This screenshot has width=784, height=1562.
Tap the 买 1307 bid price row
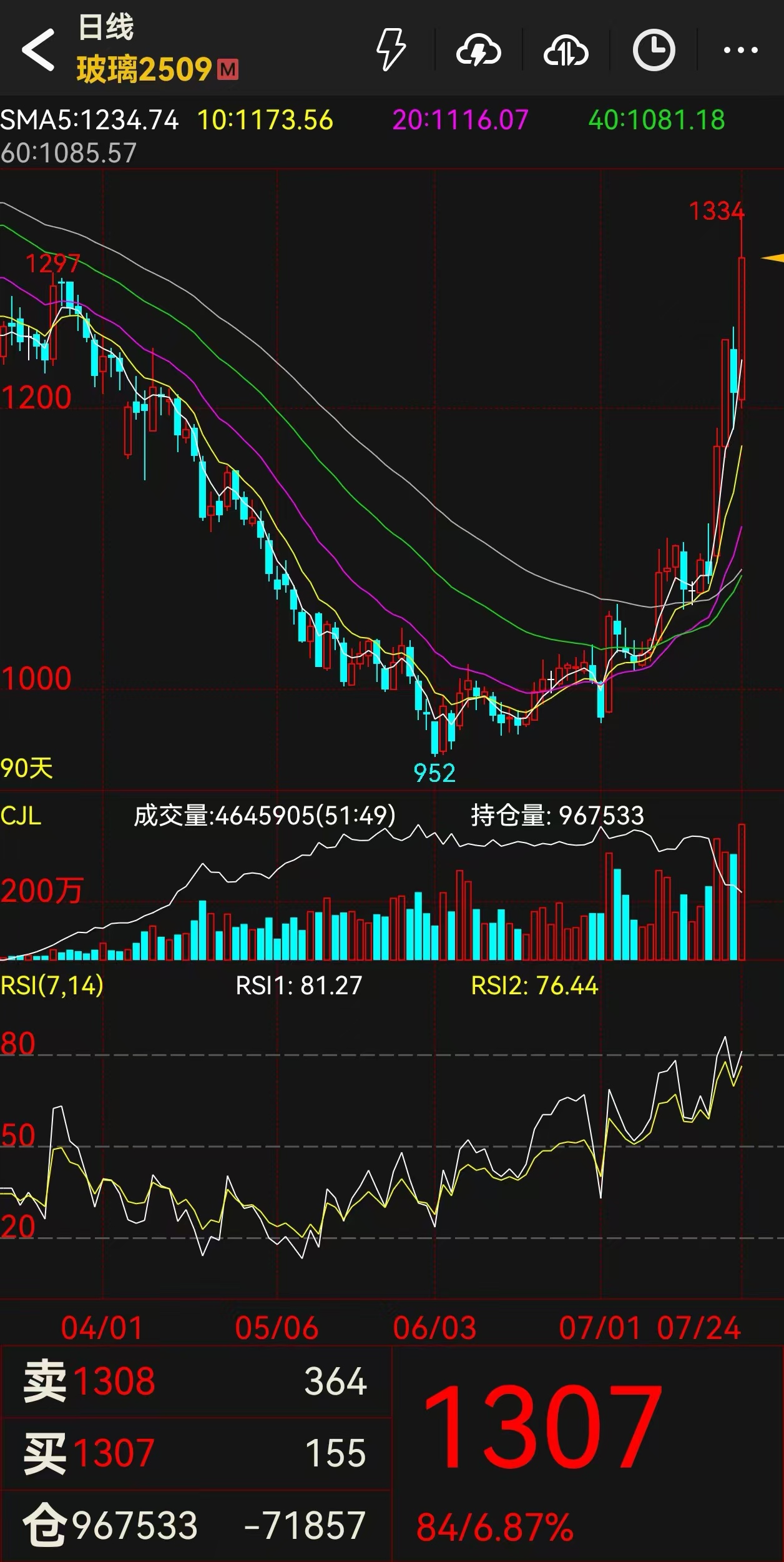[195, 1453]
